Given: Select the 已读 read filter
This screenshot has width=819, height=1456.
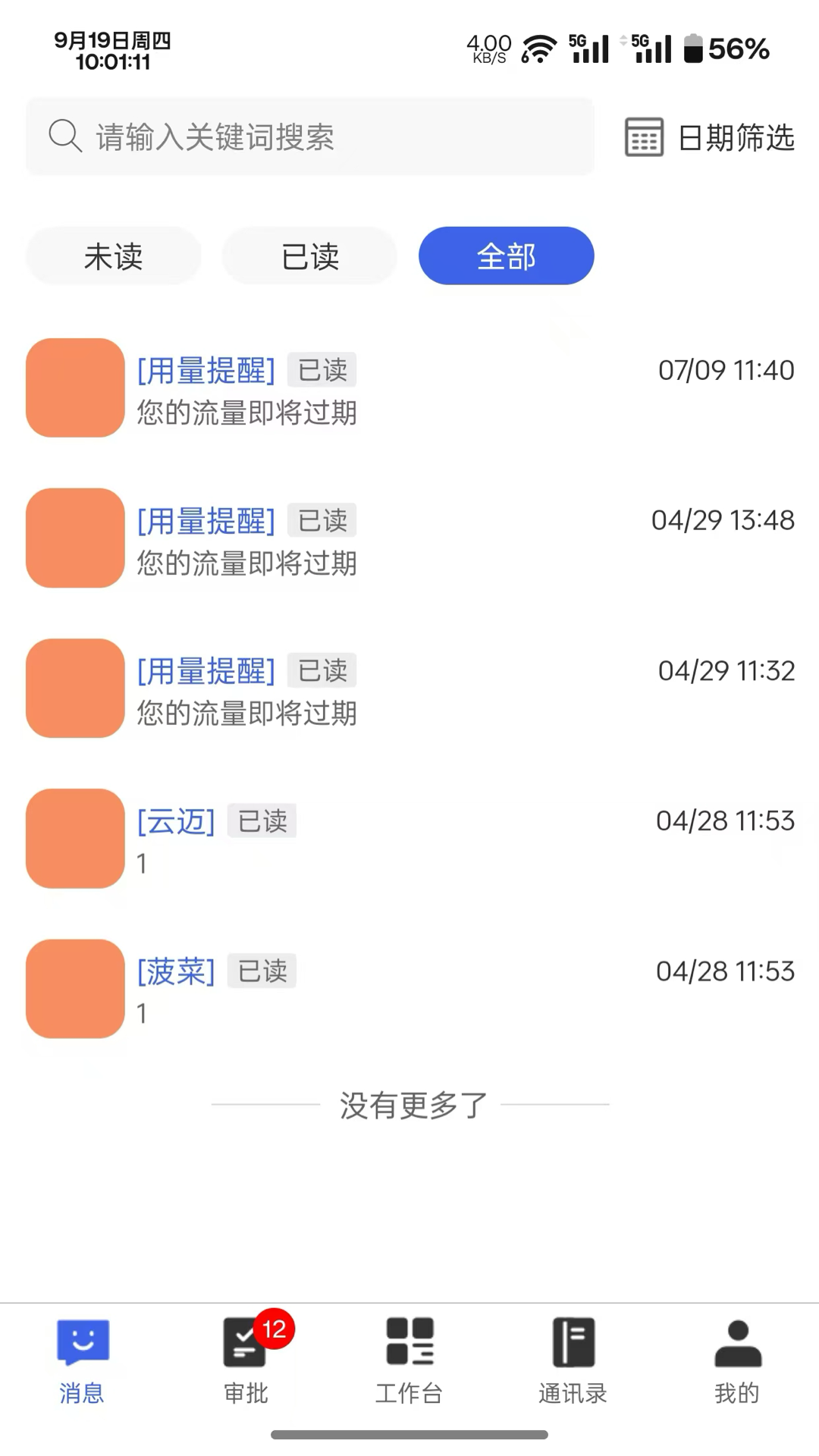Looking at the screenshot, I should 309,256.
